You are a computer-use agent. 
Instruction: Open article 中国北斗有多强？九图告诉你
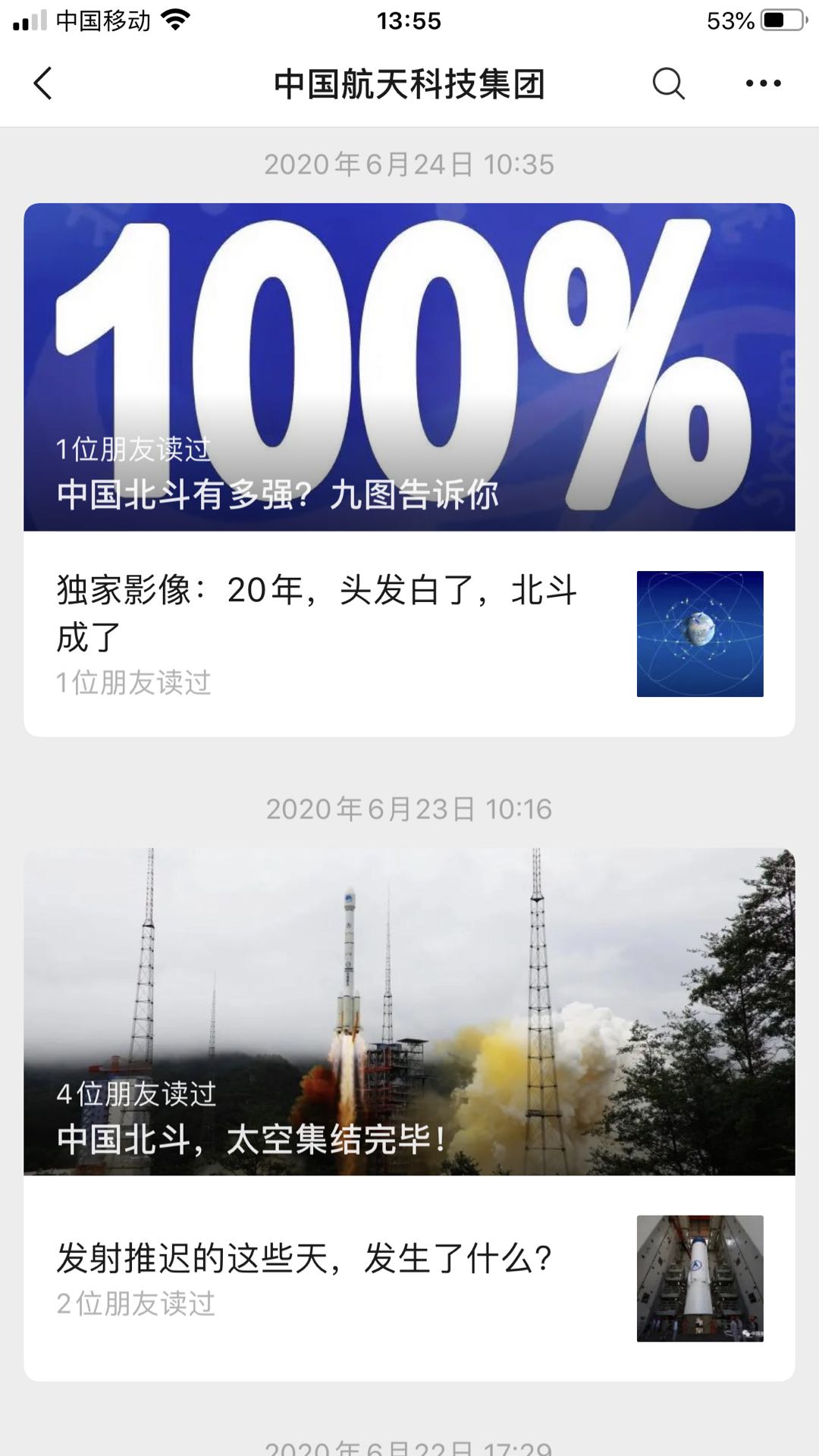tap(409, 367)
